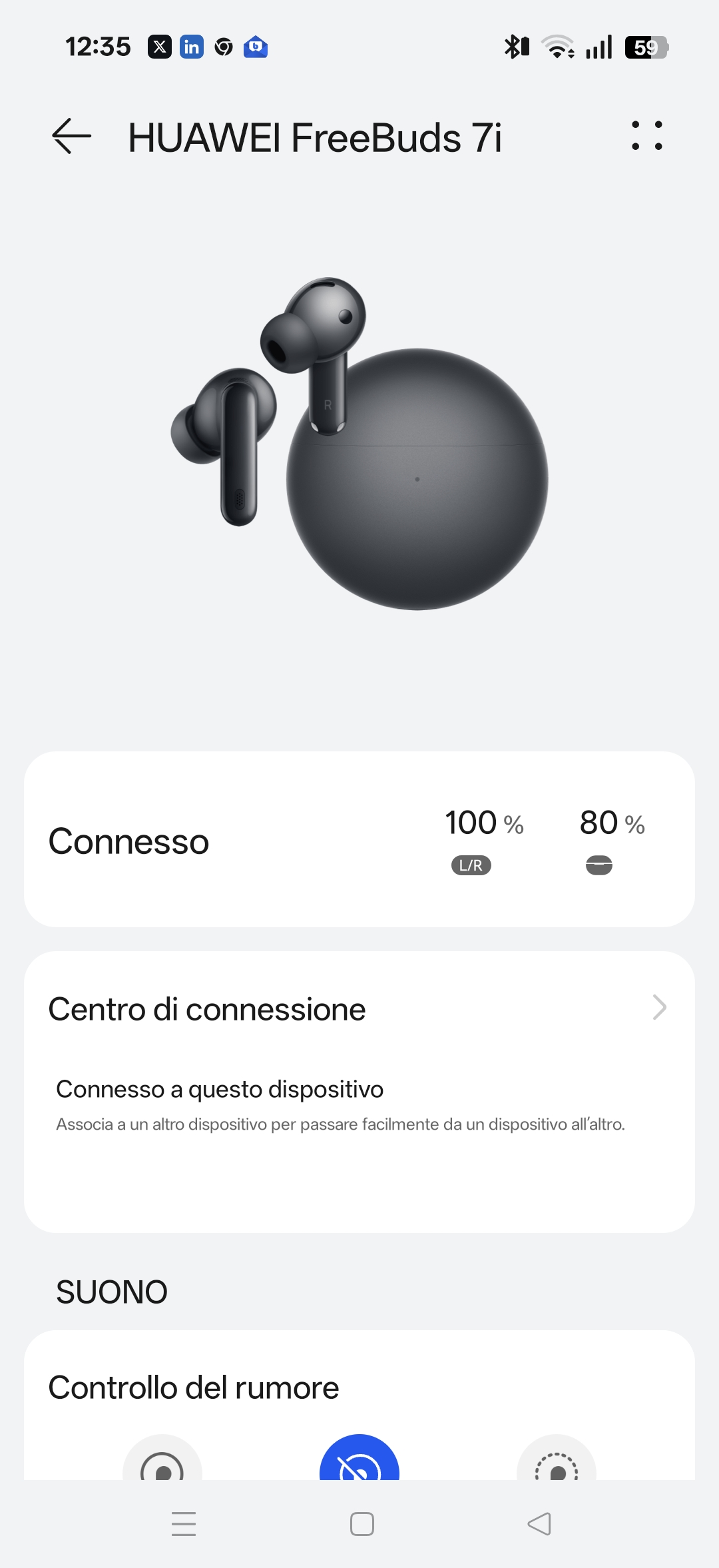Tap the system back triangle
719x1568 pixels.
coord(539,1524)
